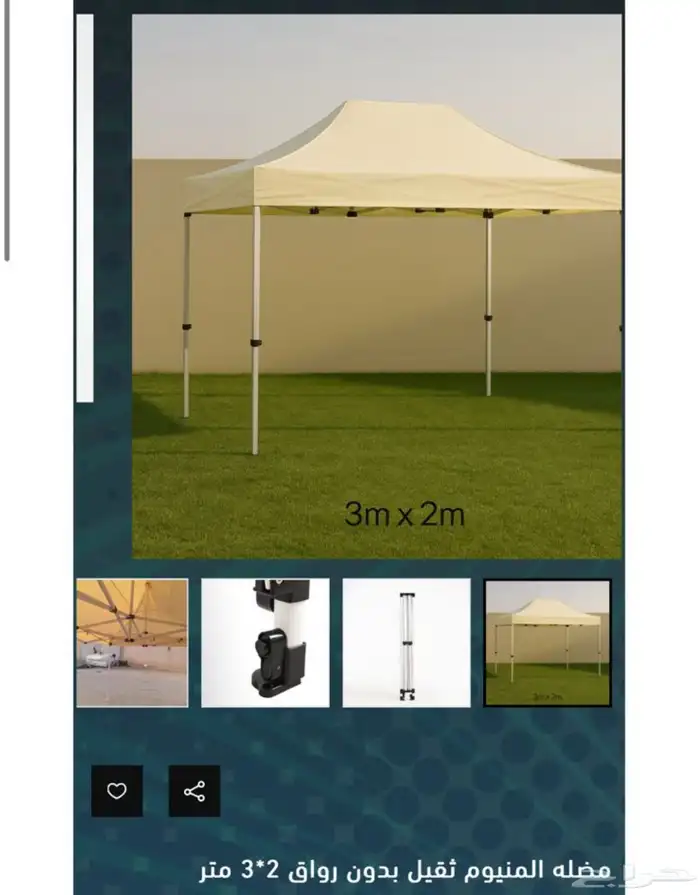
Task: Select the black leg lock thumbnail
Action: pyautogui.click(x=265, y=643)
